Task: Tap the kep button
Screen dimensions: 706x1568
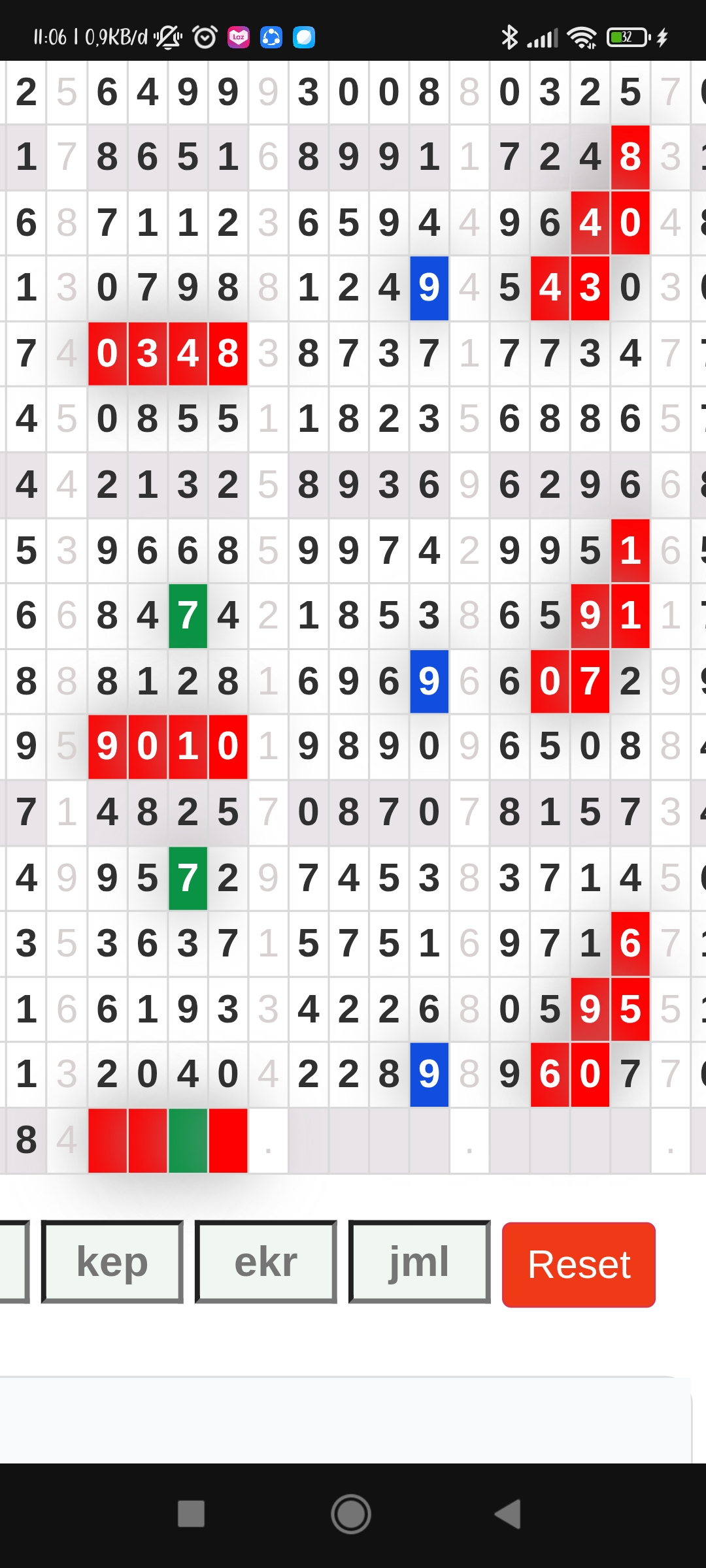Action: [x=112, y=1262]
